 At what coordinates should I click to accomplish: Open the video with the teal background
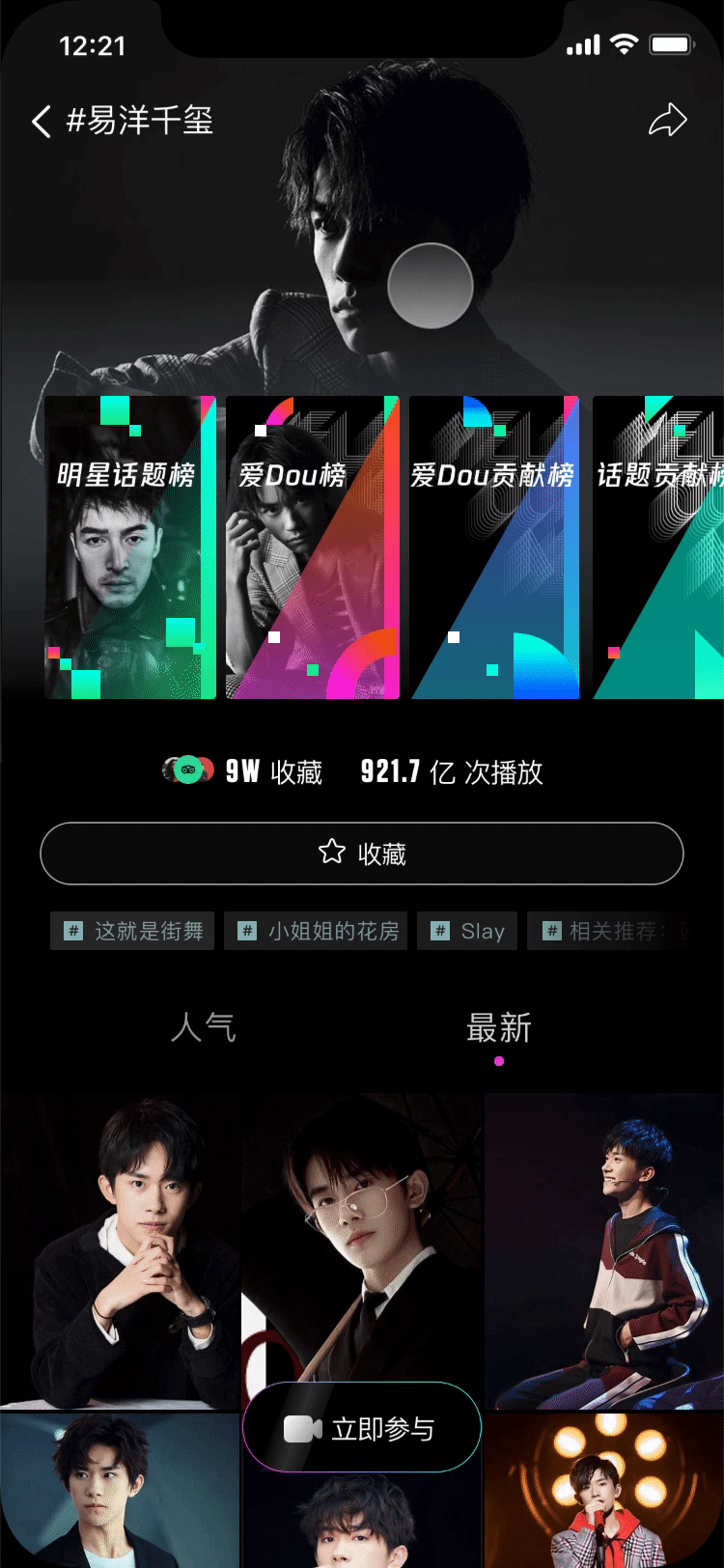coord(120,1492)
